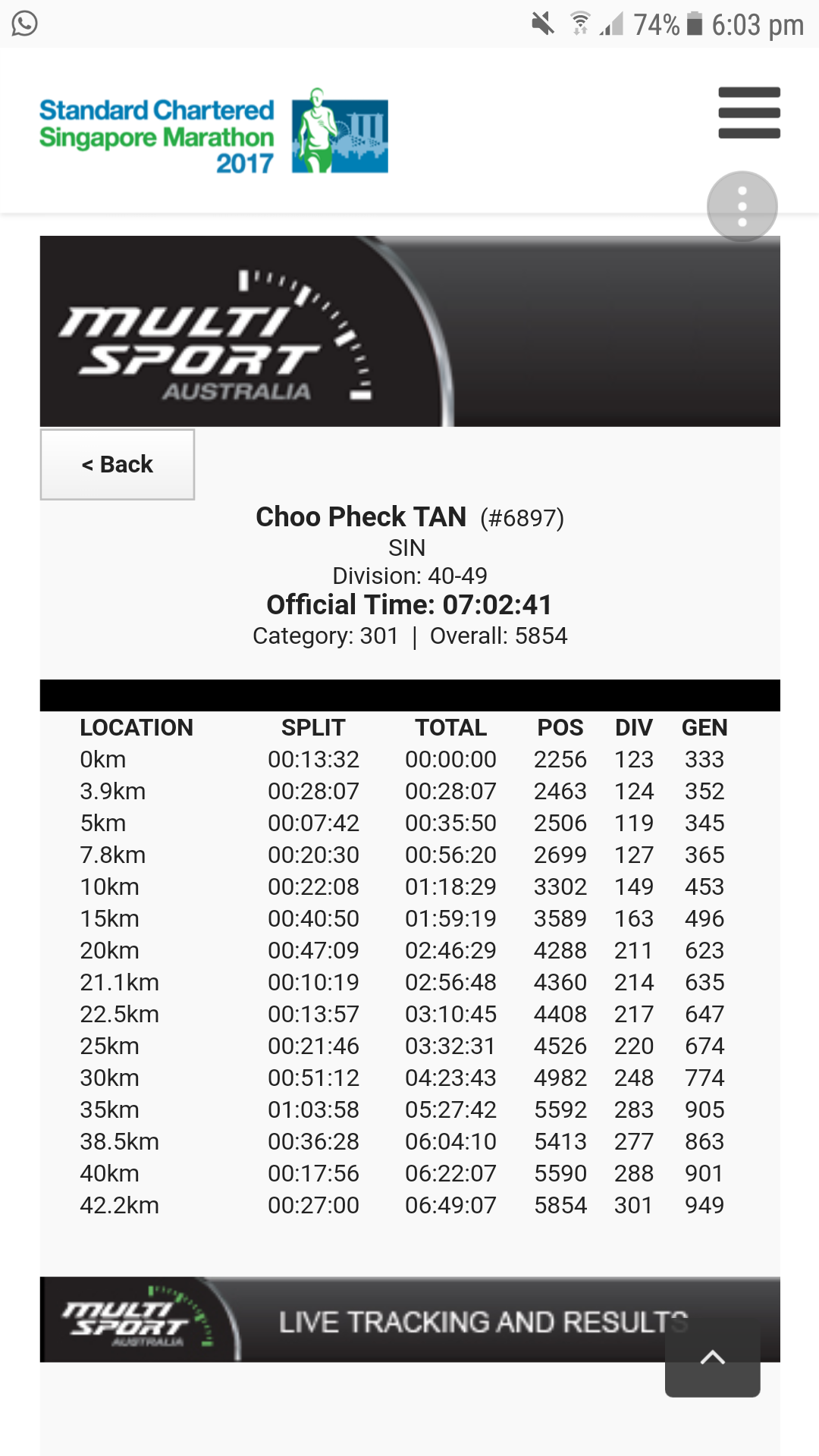
Task: Tap the floating three-dot overflow button
Action: [742, 207]
